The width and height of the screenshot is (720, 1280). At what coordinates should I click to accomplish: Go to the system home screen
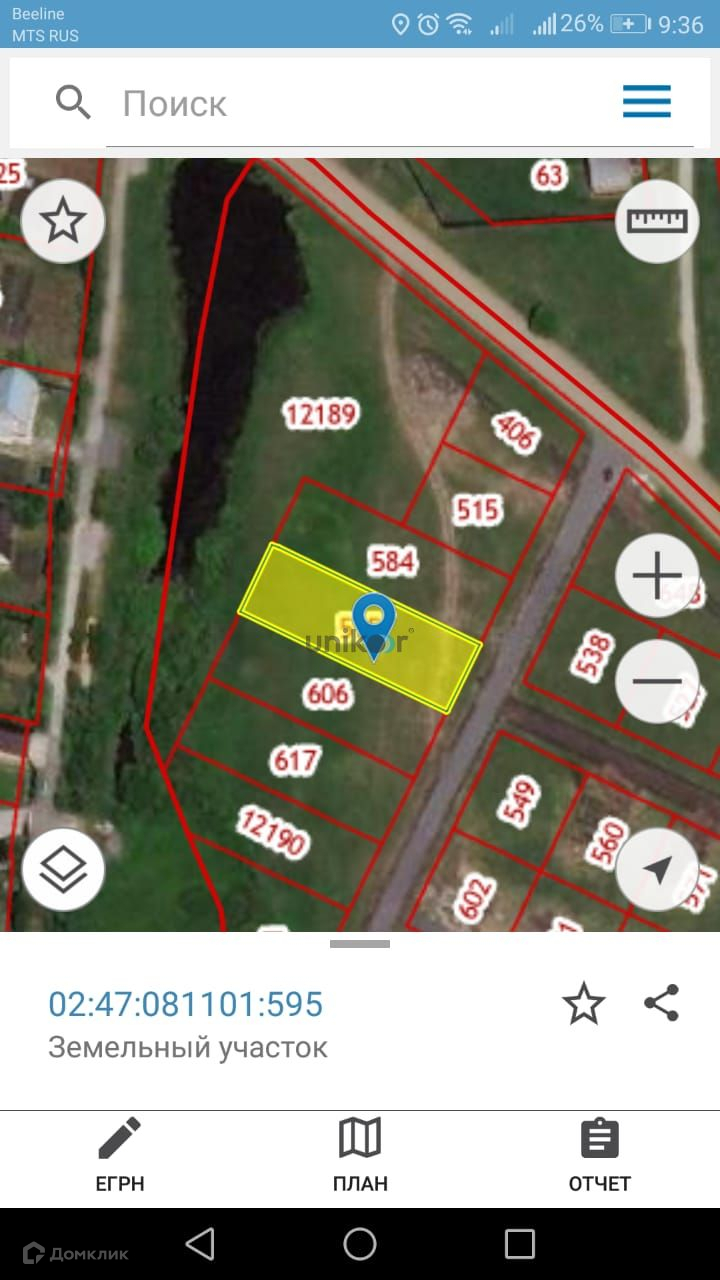pos(360,1244)
